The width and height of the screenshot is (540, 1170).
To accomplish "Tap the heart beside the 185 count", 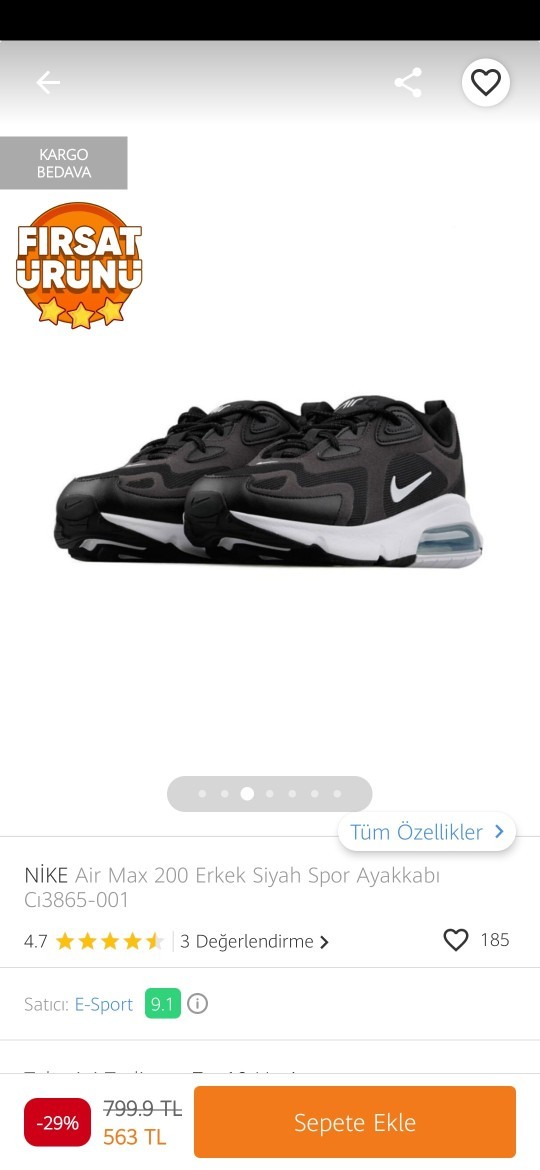I will [456, 940].
